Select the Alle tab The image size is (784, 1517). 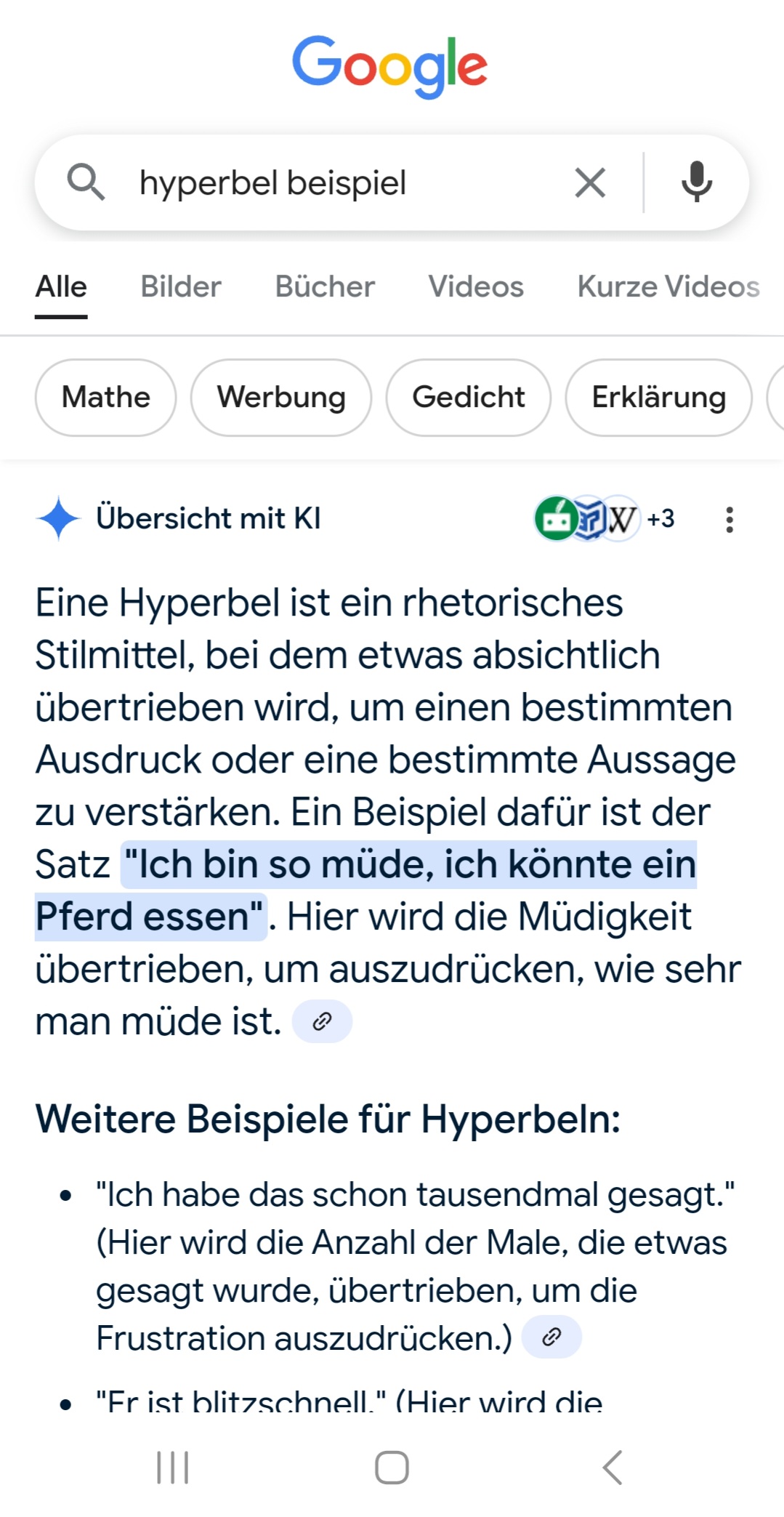pos(61,286)
